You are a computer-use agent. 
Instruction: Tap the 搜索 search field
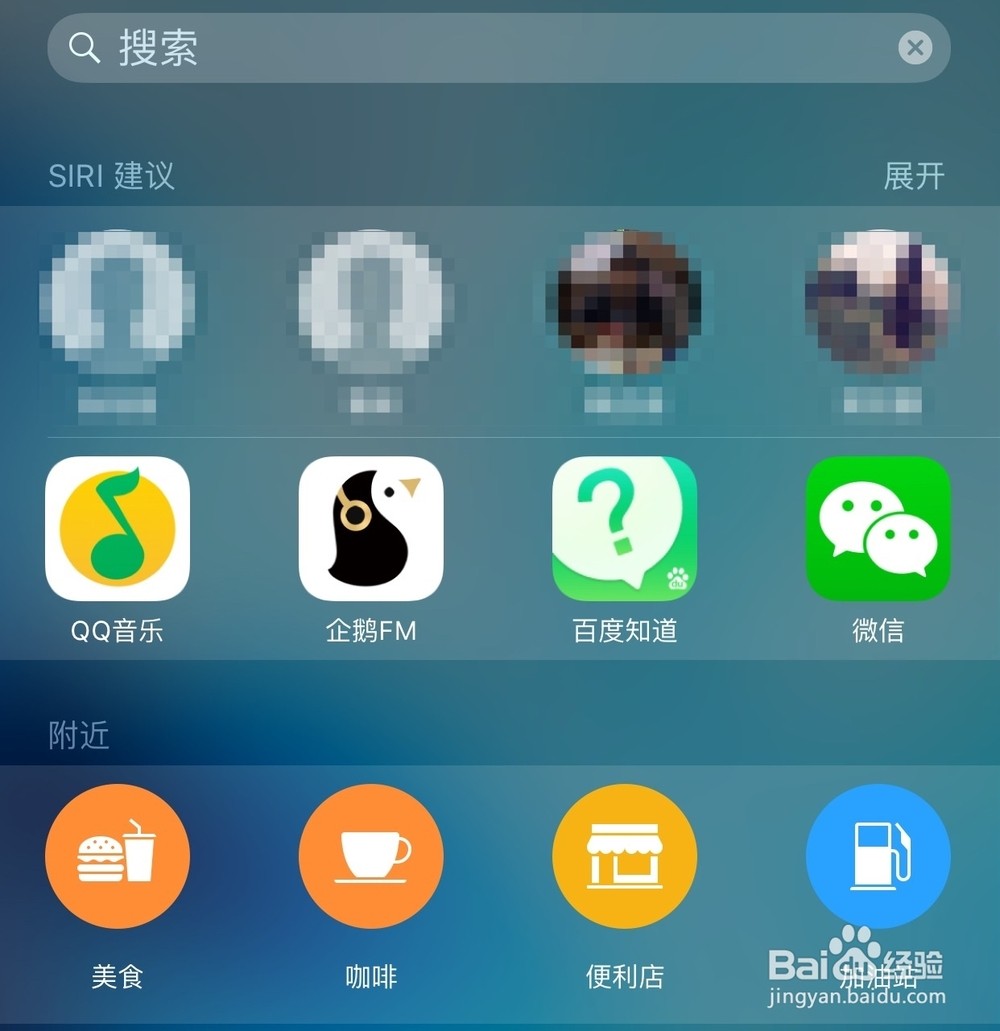(480, 48)
